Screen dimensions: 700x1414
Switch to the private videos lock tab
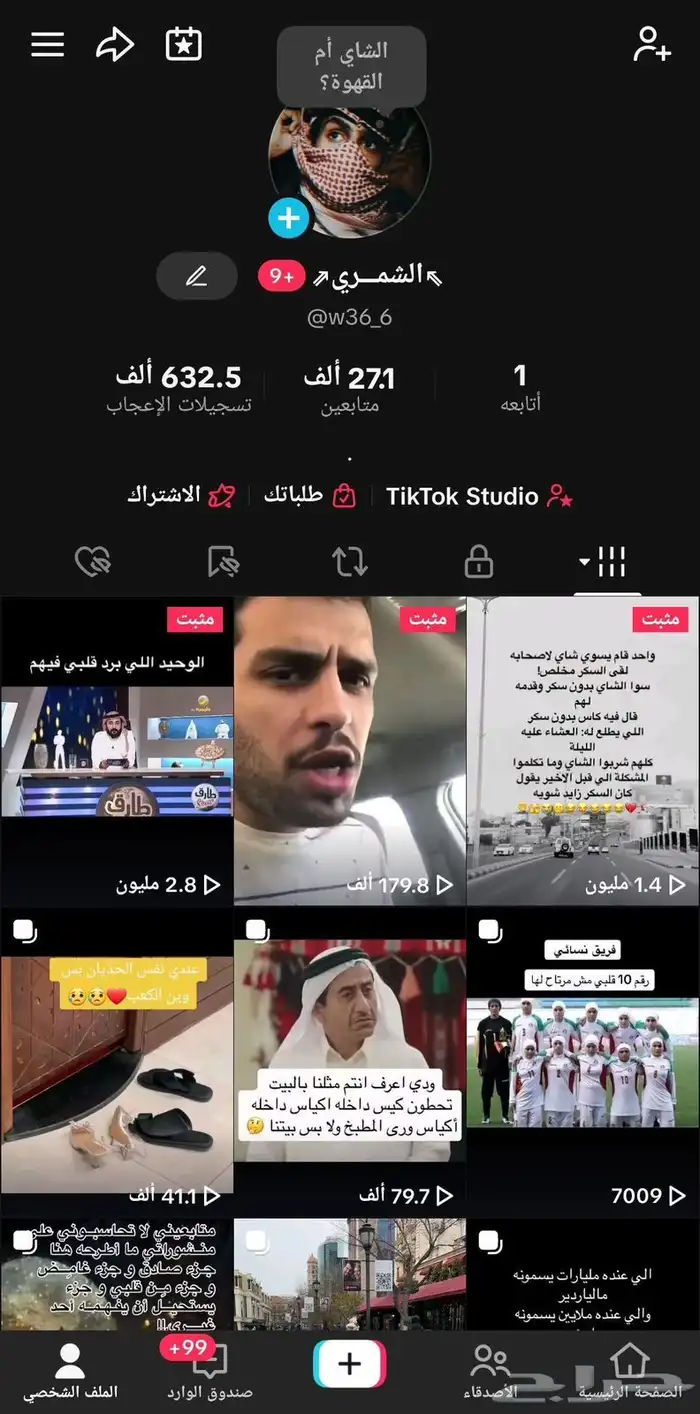click(479, 563)
